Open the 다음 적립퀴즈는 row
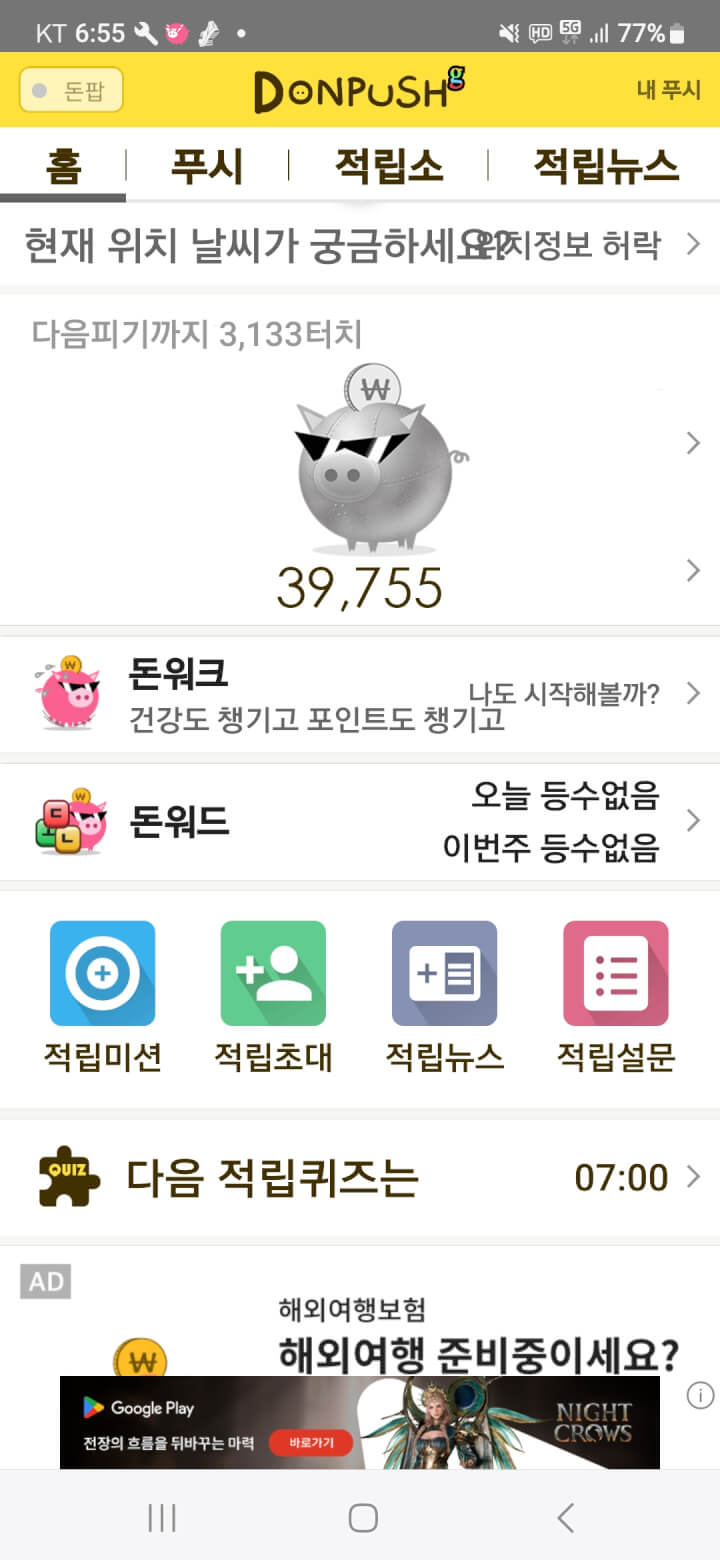Image resolution: width=720 pixels, height=1560 pixels. pyautogui.click(x=360, y=1178)
